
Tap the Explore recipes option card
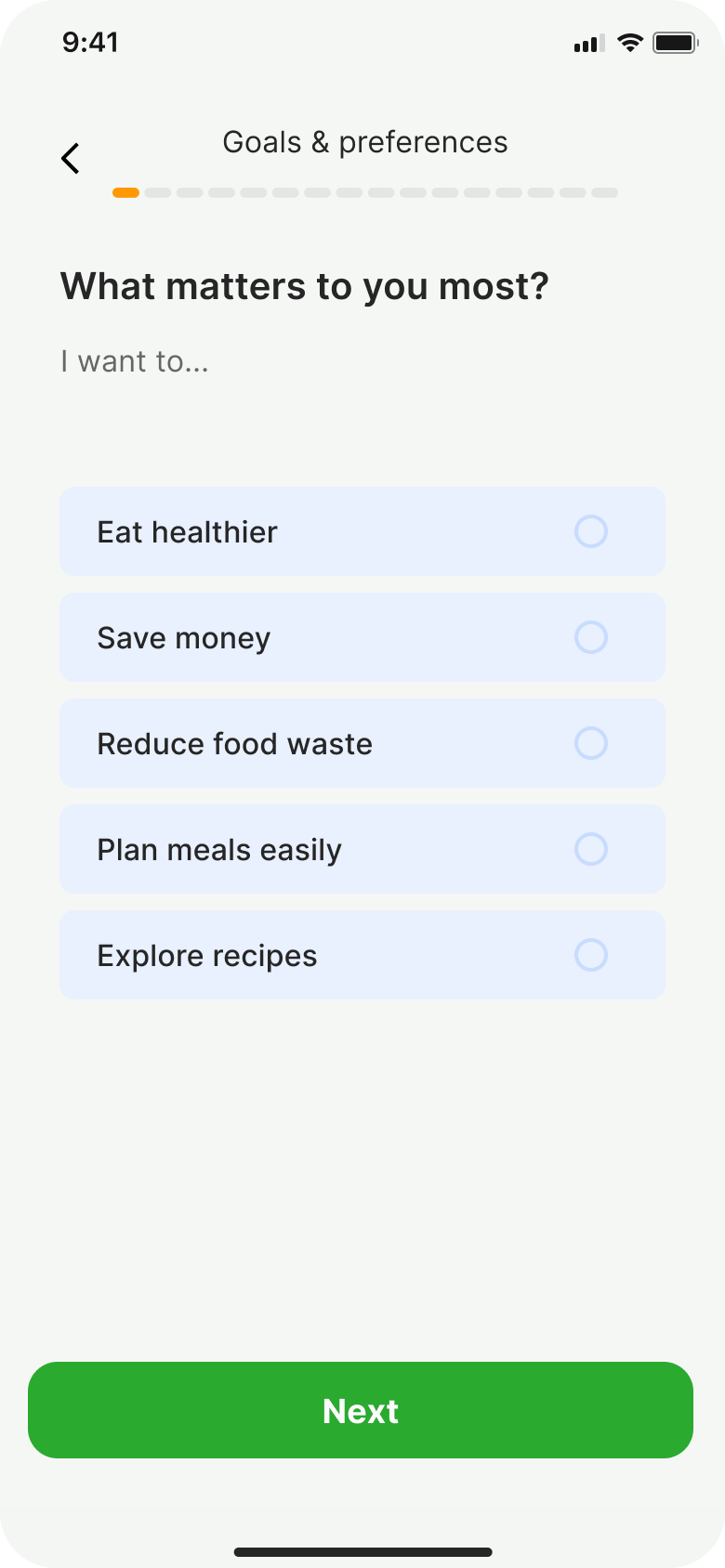(x=279, y=955)
